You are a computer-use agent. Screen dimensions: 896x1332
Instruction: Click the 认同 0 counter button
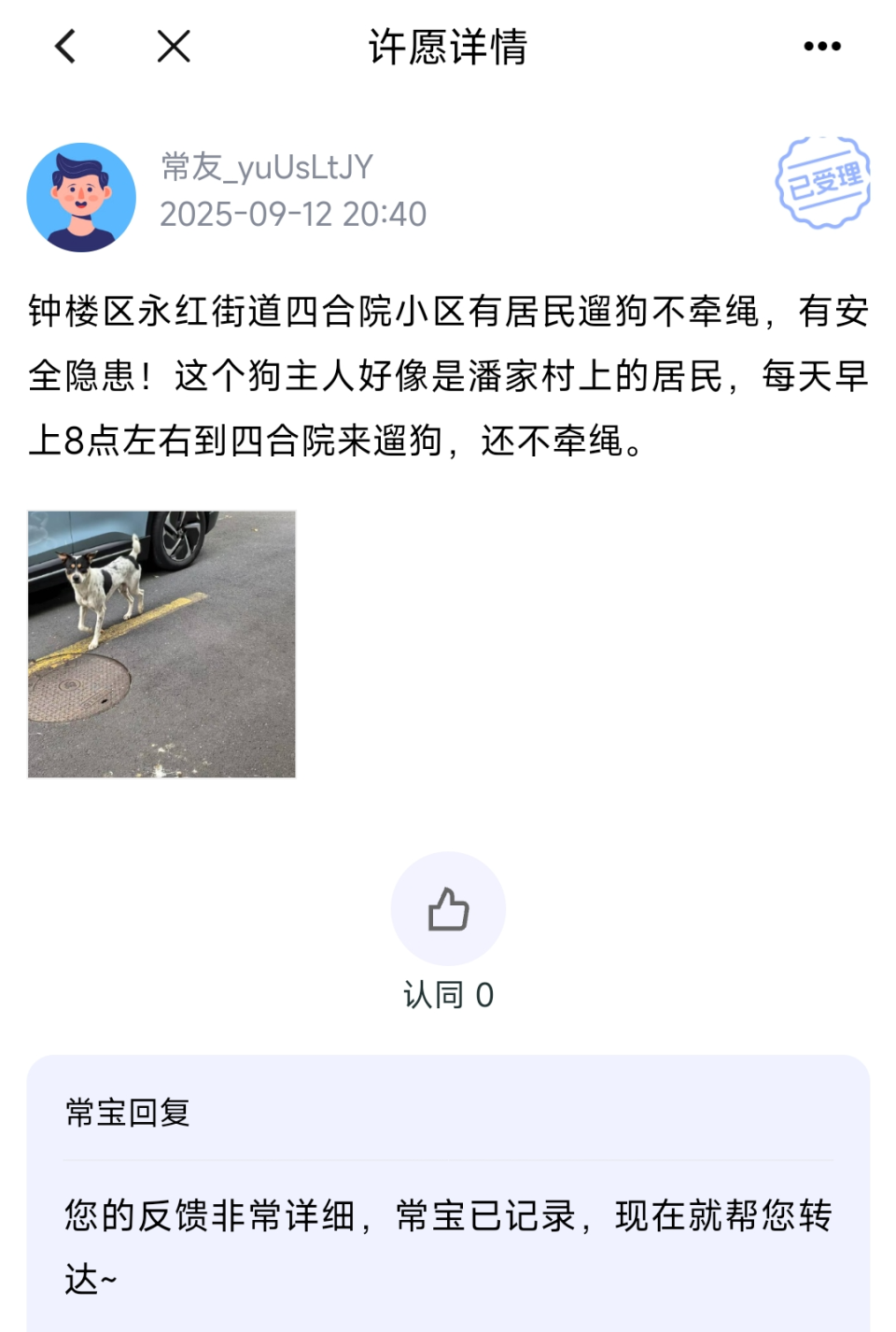click(448, 994)
